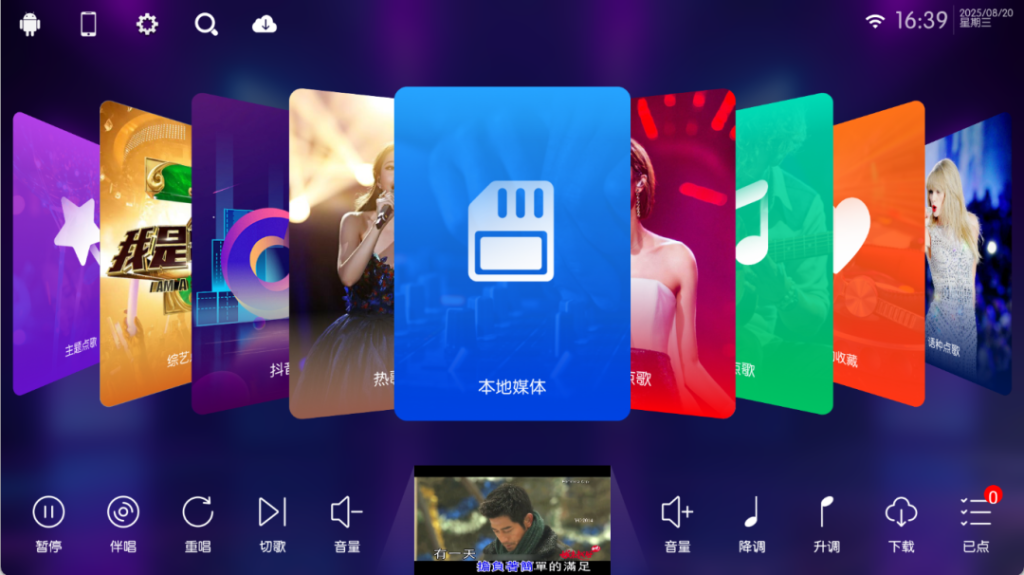
Task: Skip to next song with 切歌
Action: coord(272,521)
